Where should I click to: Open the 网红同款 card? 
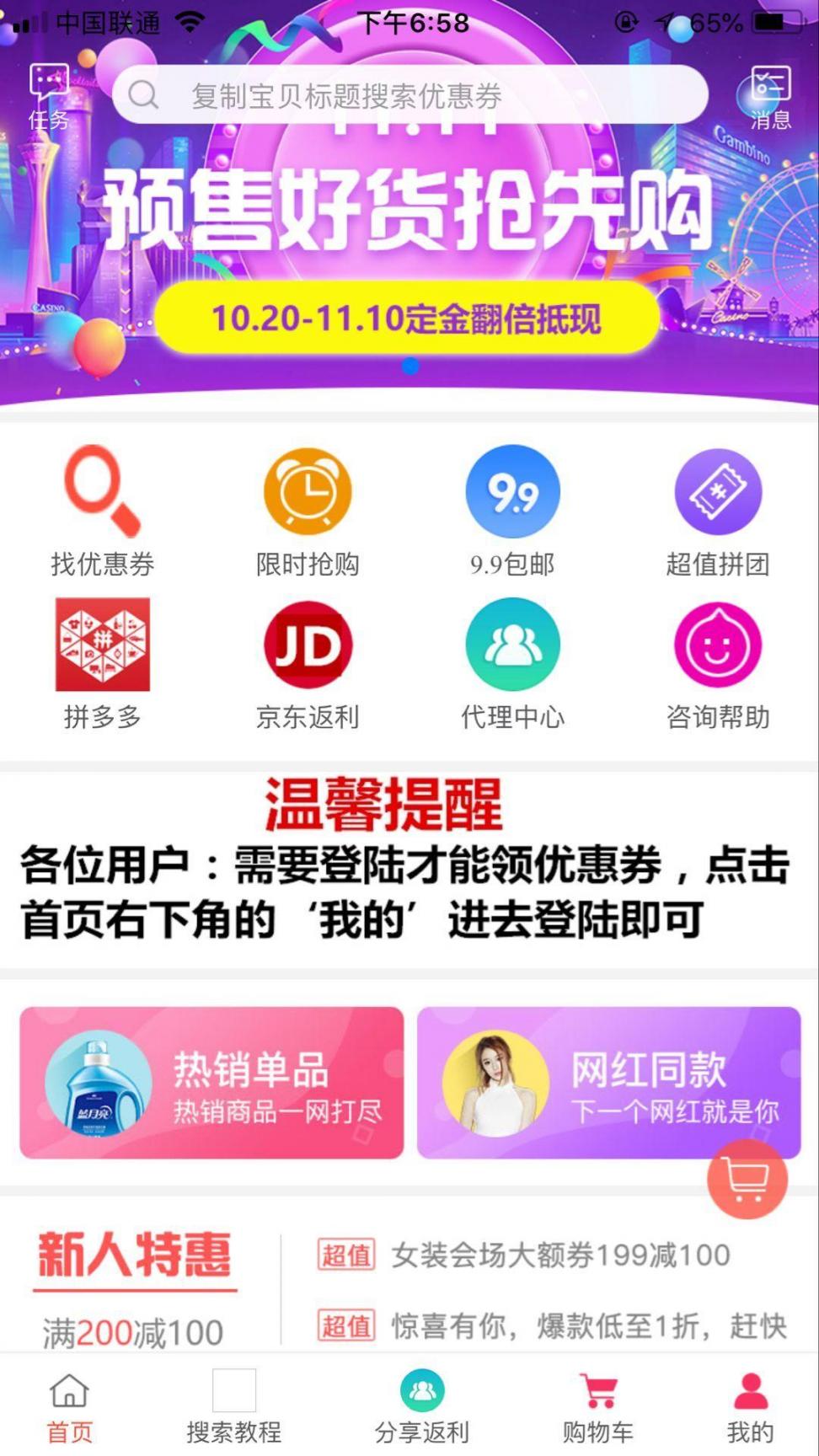[x=608, y=1082]
